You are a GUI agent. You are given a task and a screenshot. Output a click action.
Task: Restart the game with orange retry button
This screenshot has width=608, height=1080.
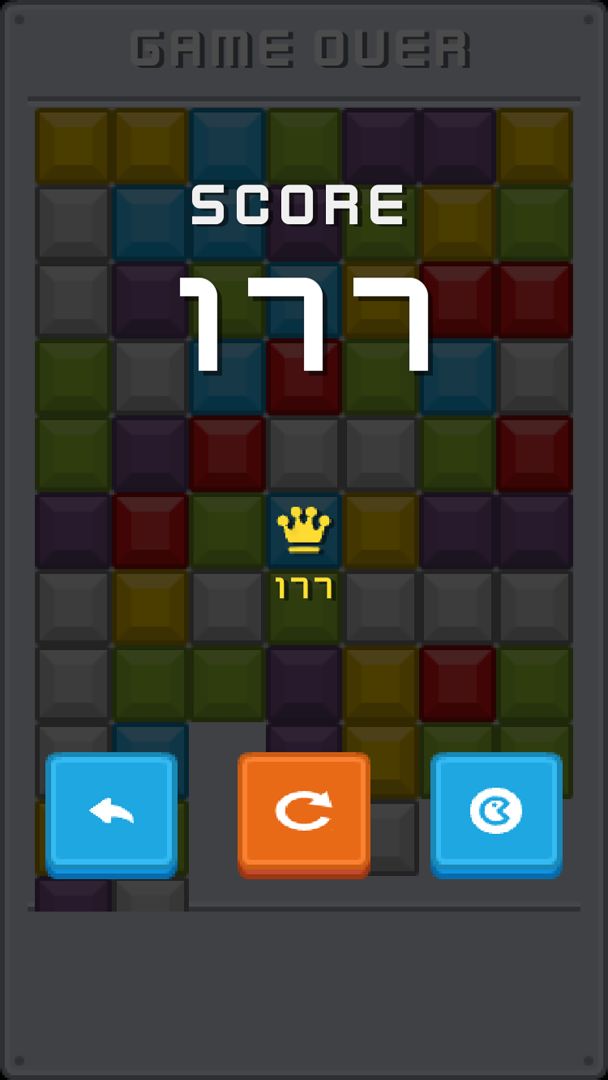point(303,813)
